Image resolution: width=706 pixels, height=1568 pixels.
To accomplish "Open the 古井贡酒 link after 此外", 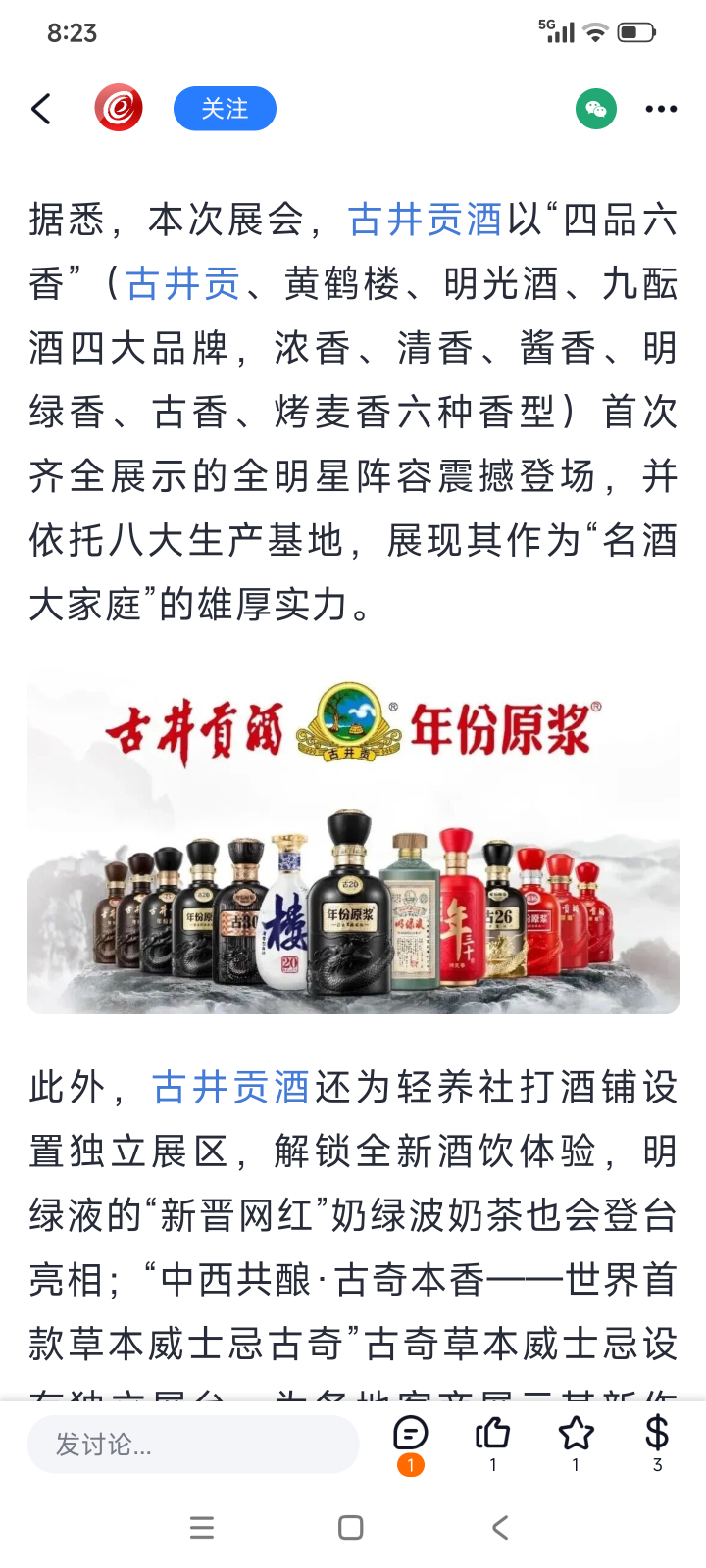I will coord(230,1088).
